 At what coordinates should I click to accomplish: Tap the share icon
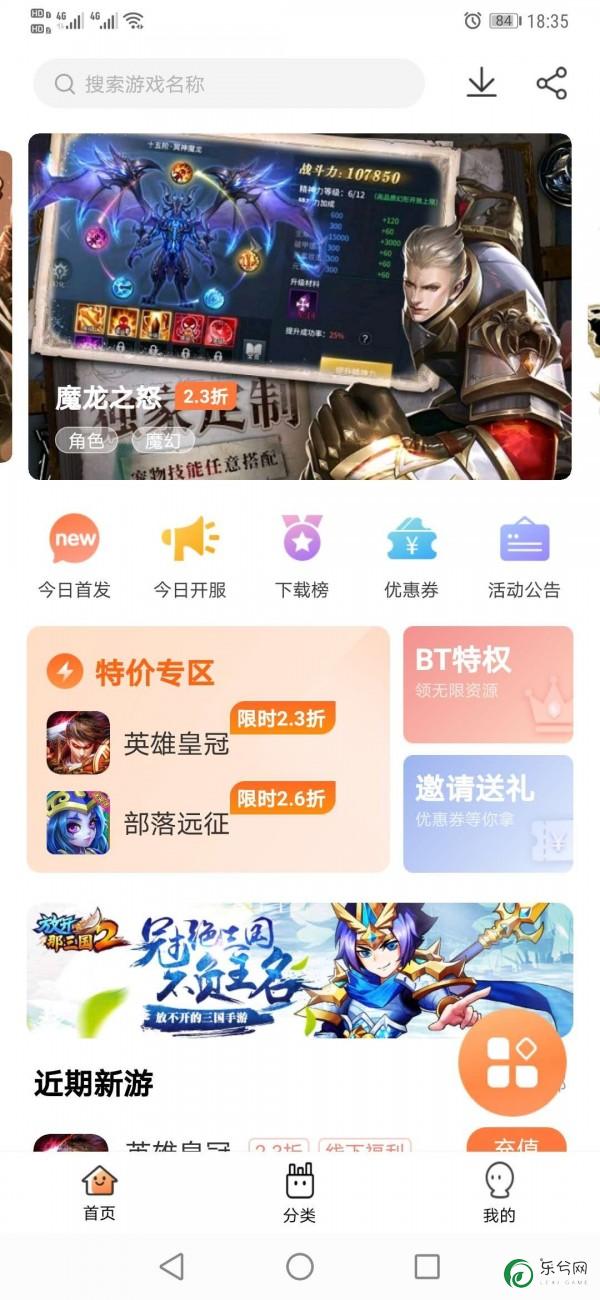(x=552, y=83)
